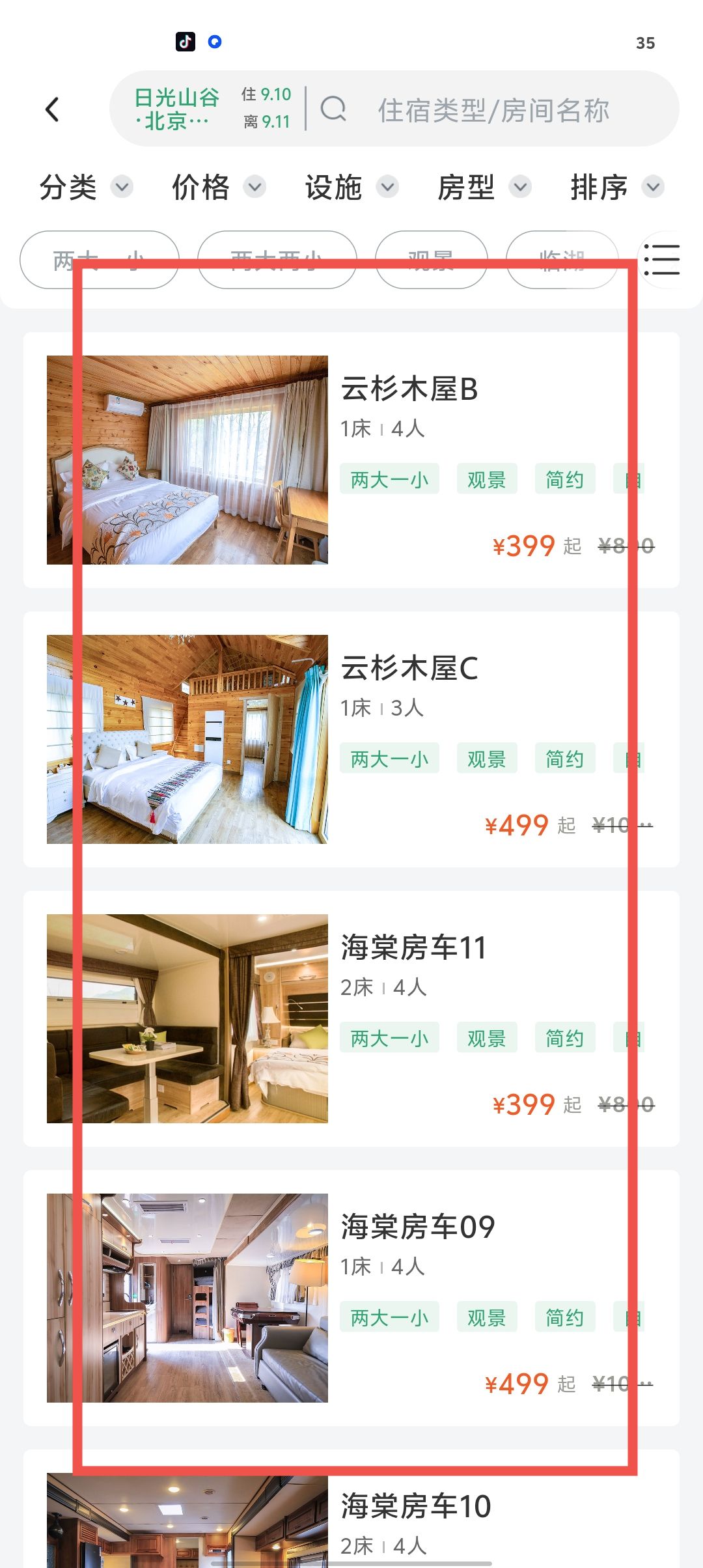Select the 两大一小 filter chip
Viewport: 703px width, 1568px height.
pos(99,260)
